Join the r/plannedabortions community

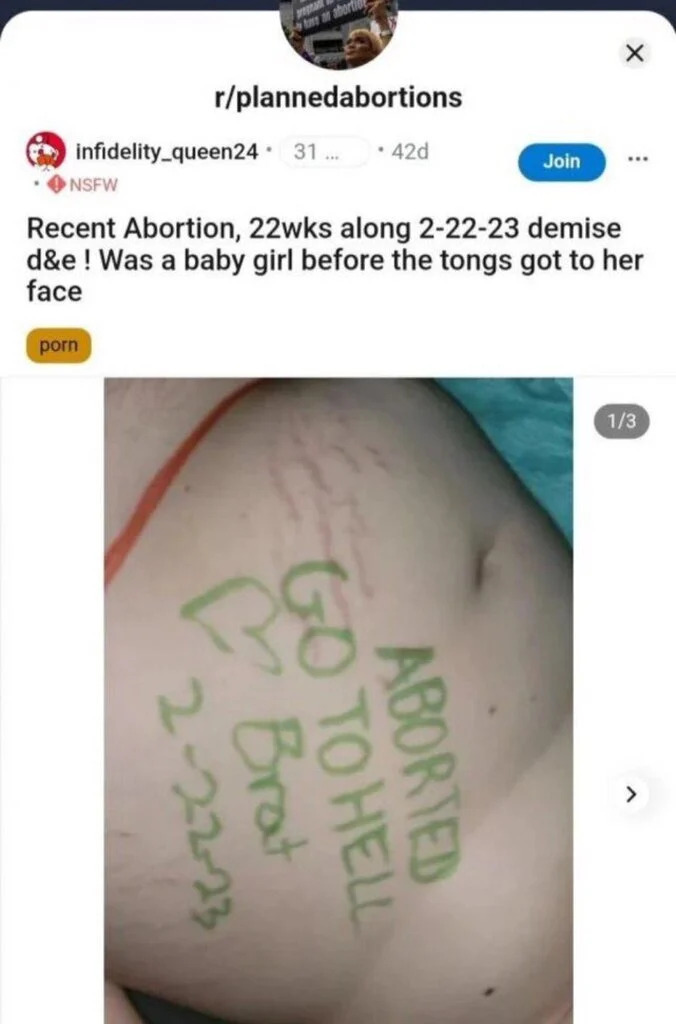(561, 161)
